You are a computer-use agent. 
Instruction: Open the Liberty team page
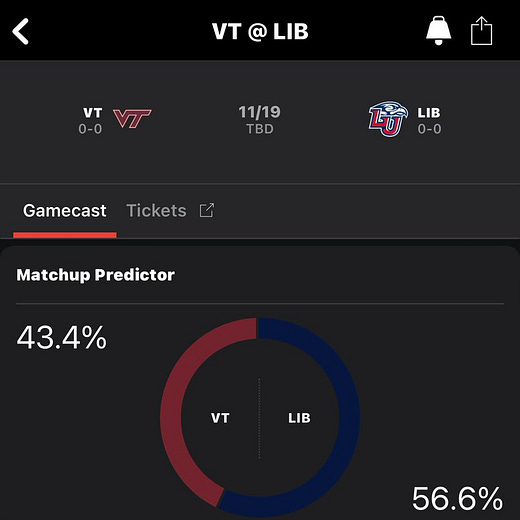405,119
